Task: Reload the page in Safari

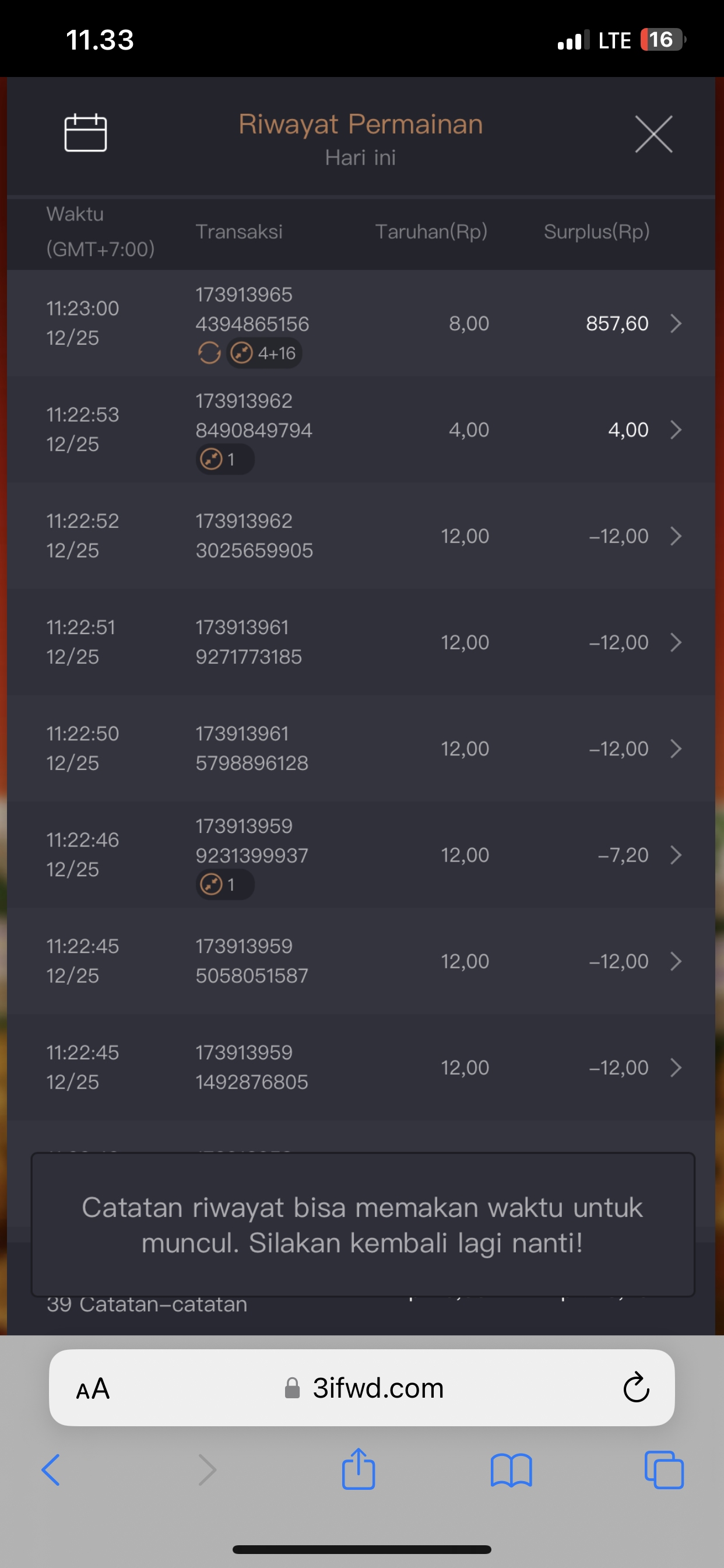Action: pyautogui.click(x=636, y=1388)
